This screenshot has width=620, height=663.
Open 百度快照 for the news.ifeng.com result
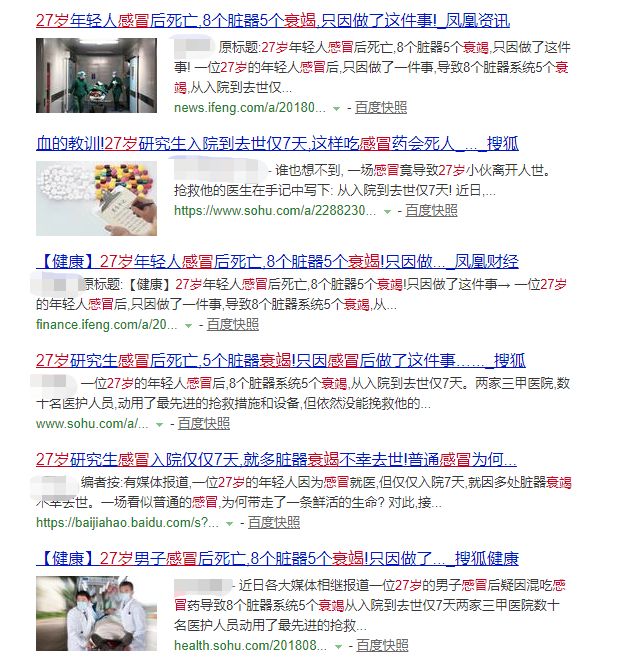click(x=381, y=107)
